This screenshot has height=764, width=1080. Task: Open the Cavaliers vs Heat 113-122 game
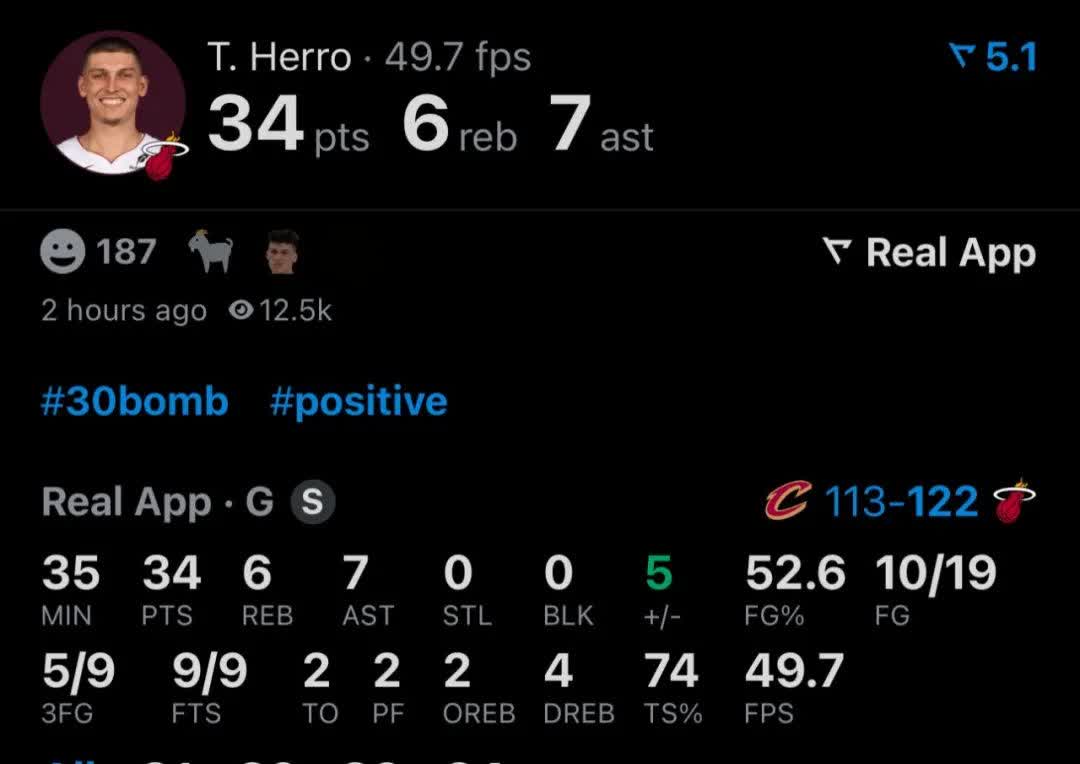click(x=900, y=502)
